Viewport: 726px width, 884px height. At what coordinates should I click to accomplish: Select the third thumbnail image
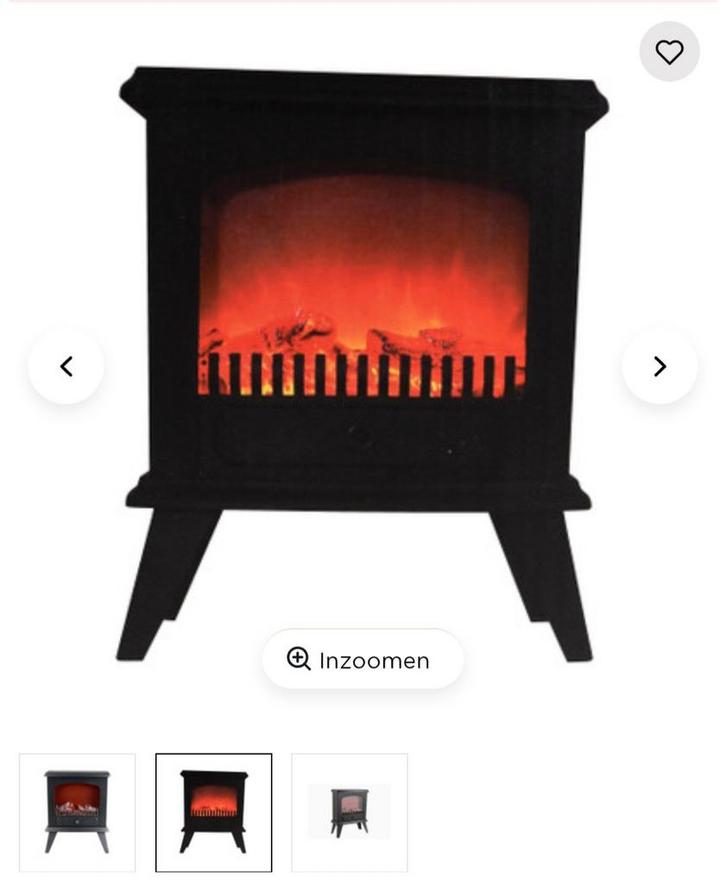click(x=350, y=812)
